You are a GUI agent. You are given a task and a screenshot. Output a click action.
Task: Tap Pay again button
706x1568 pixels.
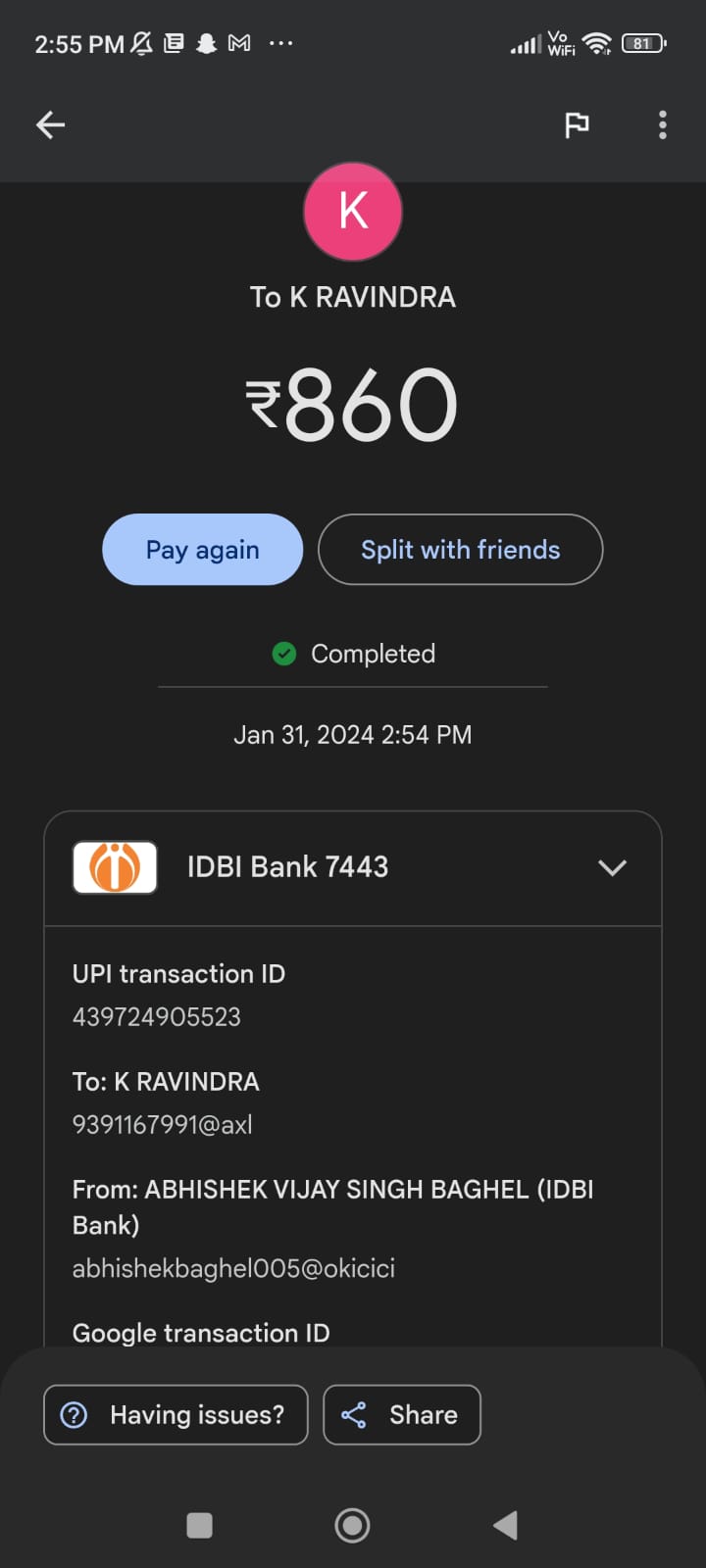click(x=202, y=550)
